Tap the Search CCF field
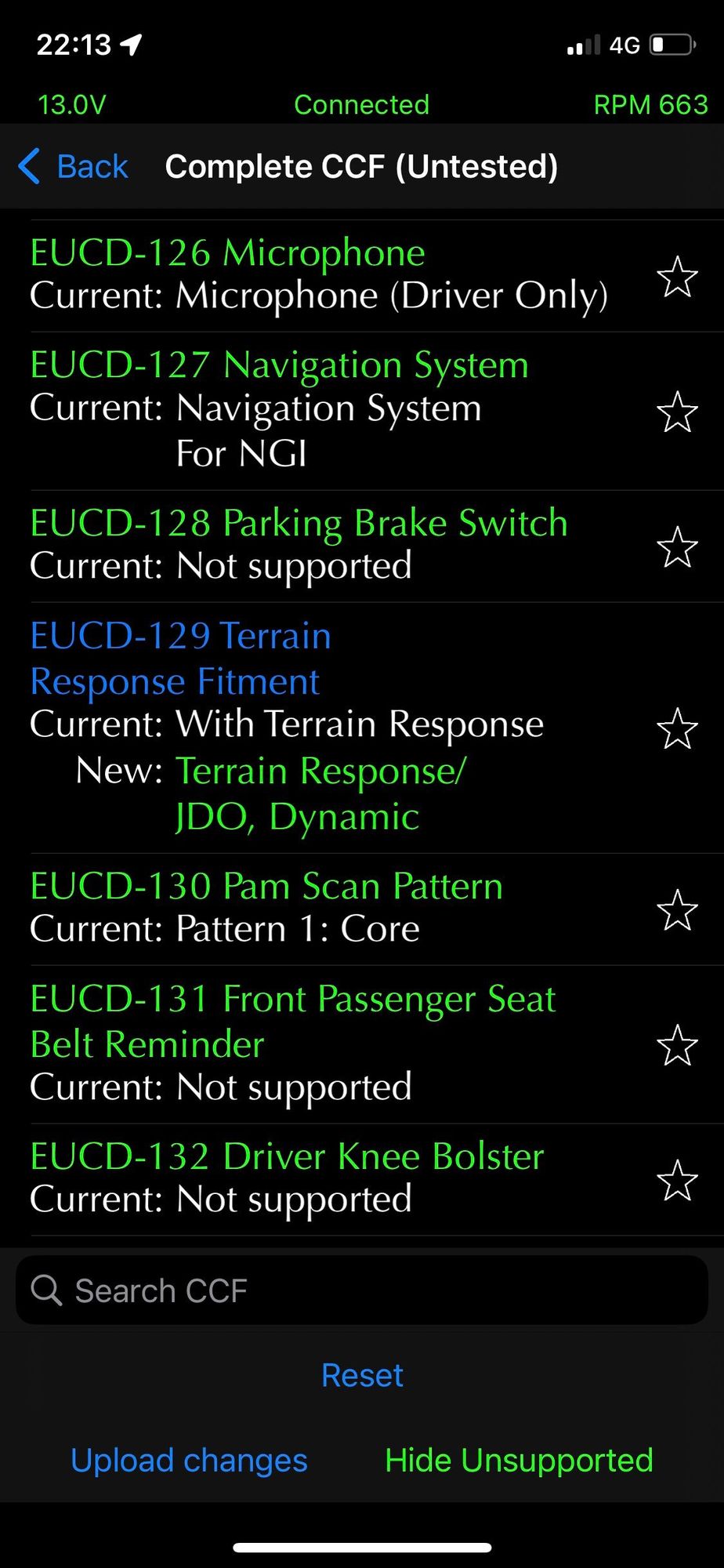 362,1290
